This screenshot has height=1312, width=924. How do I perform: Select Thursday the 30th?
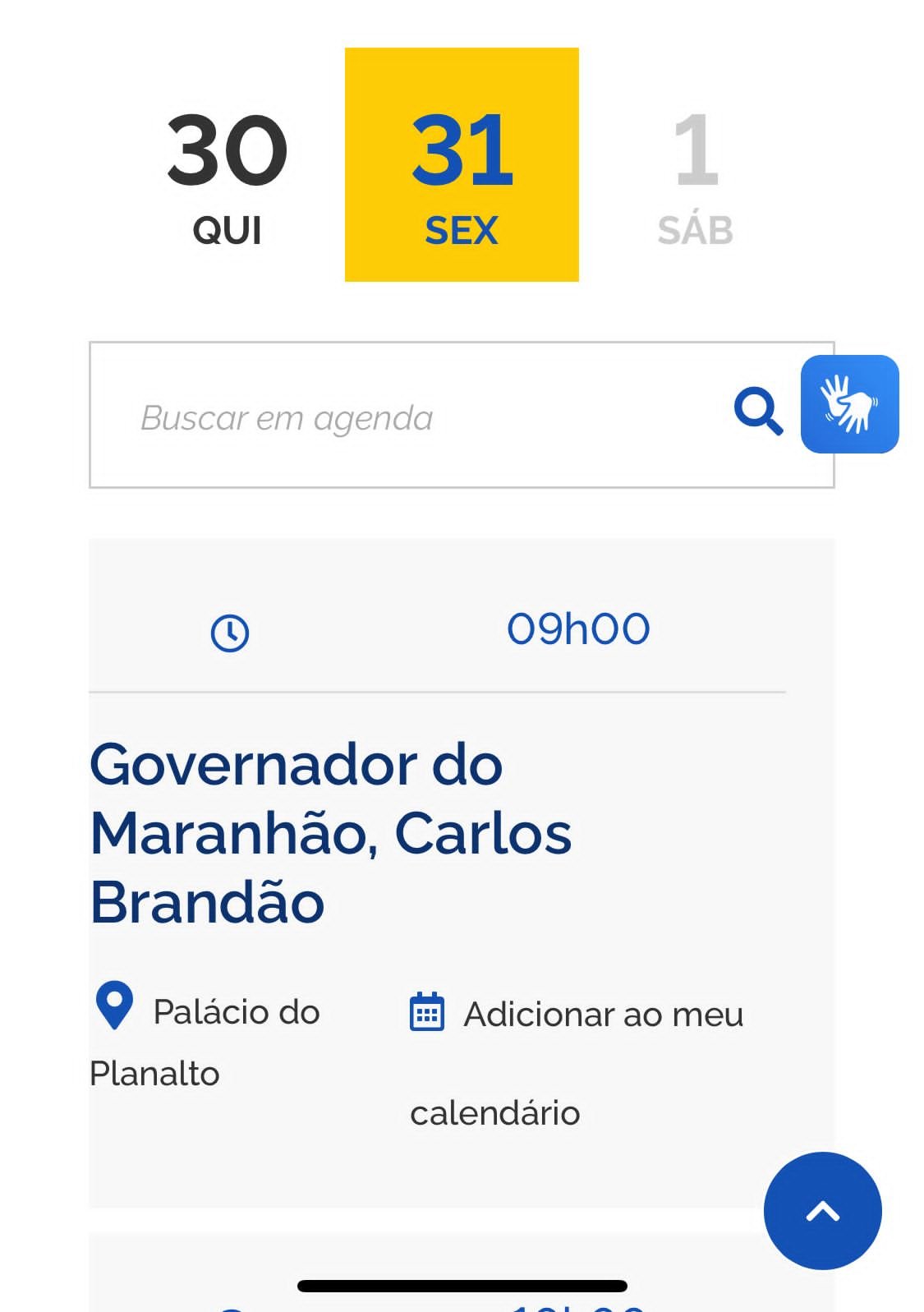click(228, 176)
